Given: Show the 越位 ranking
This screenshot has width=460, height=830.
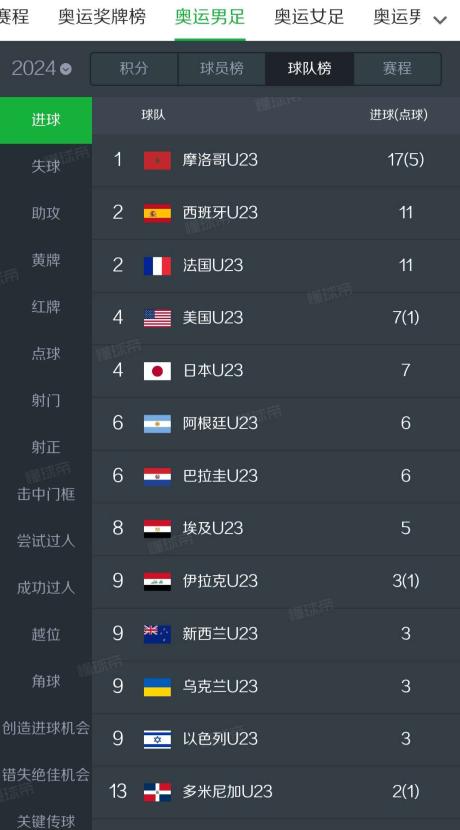Looking at the screenshot, I should pyautogui.click(x=46, y=634).
